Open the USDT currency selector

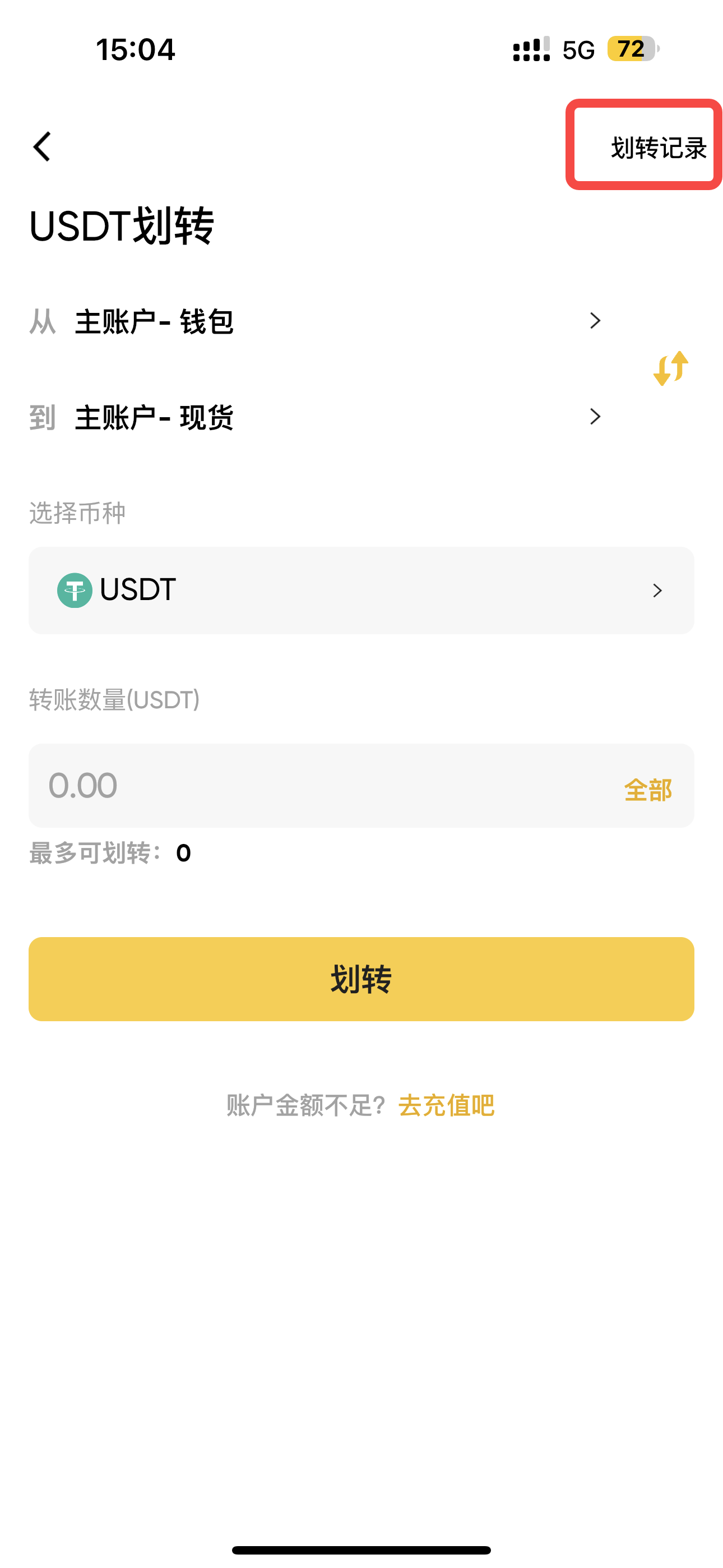pos(361,590)
